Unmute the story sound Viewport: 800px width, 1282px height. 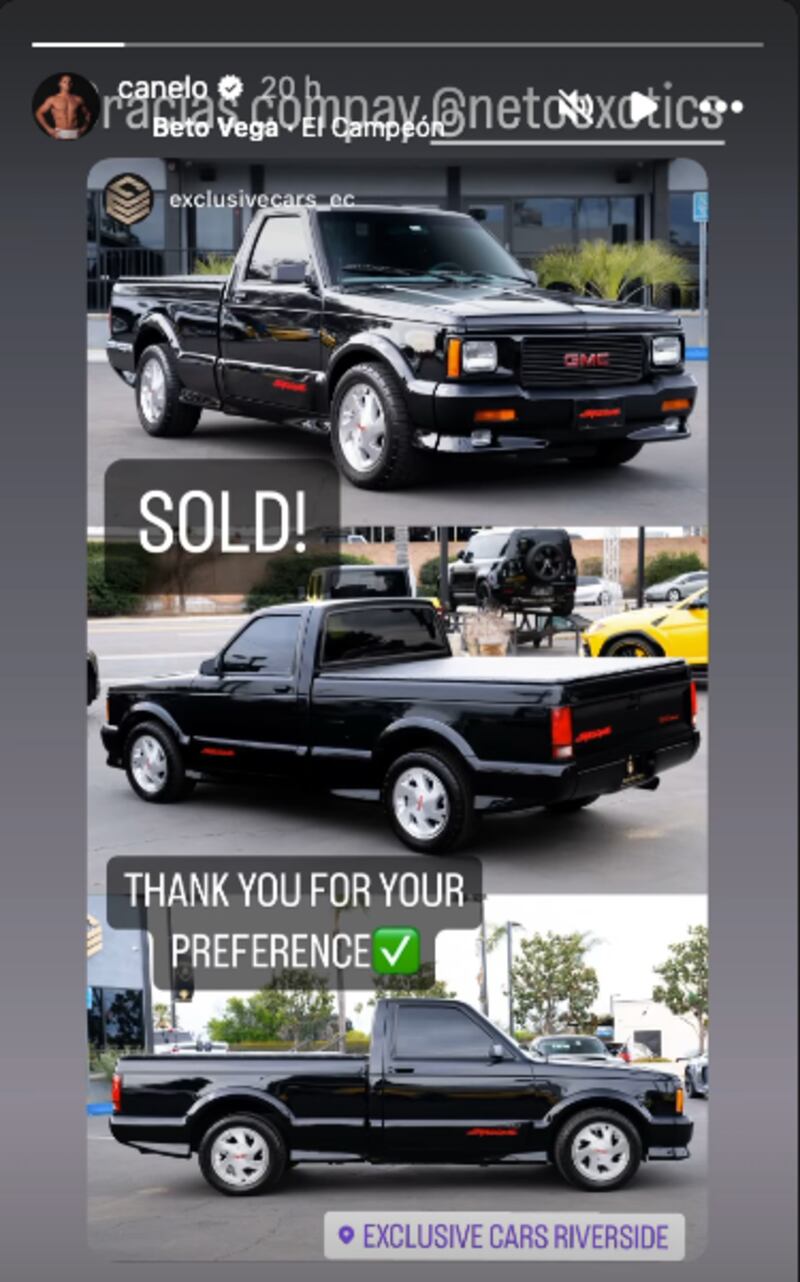[x=575, y=106]
